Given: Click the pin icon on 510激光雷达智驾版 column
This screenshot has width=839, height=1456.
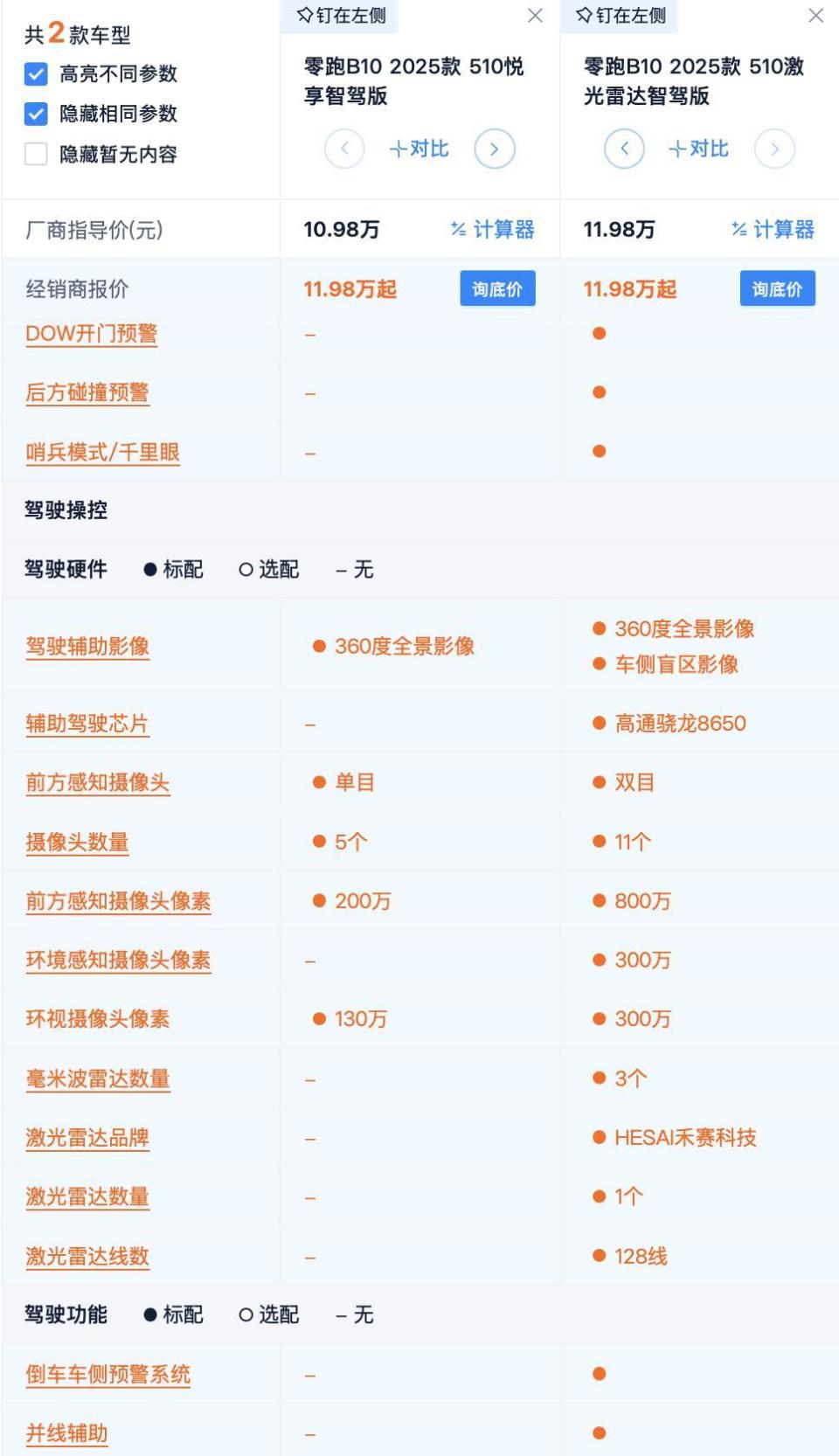Looking at the screenshot, I should tap(583, 15).
